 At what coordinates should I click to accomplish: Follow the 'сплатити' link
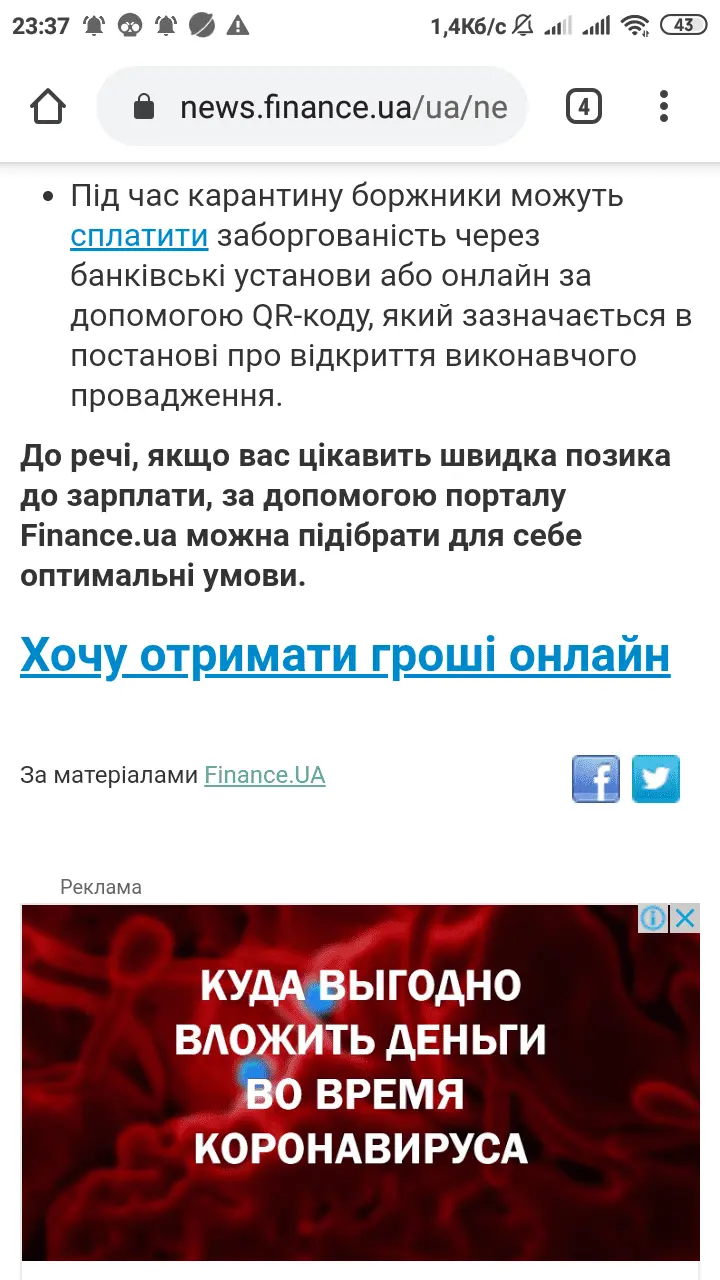(x=139, y=236)
